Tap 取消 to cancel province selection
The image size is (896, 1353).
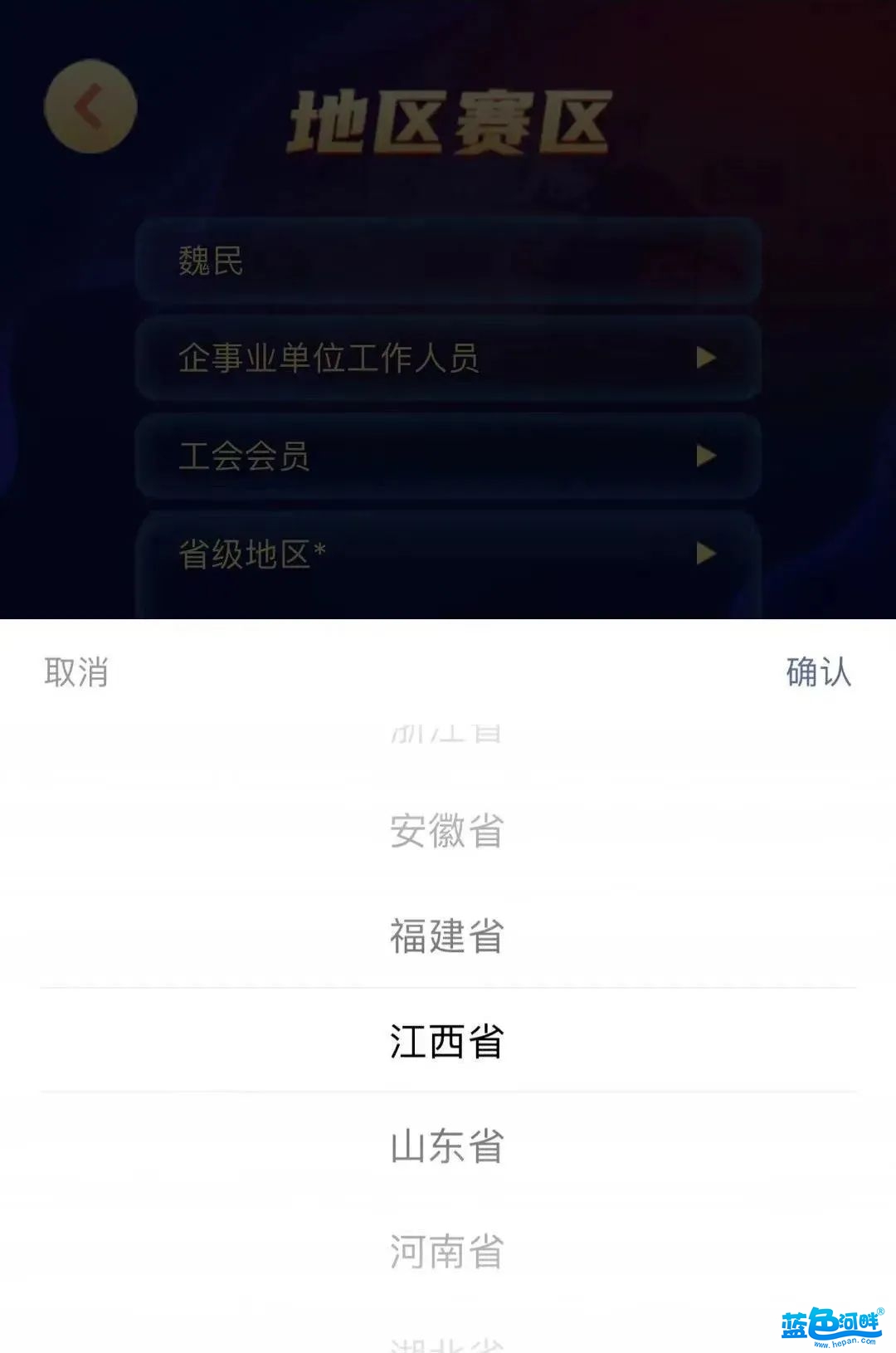point(76,672)
